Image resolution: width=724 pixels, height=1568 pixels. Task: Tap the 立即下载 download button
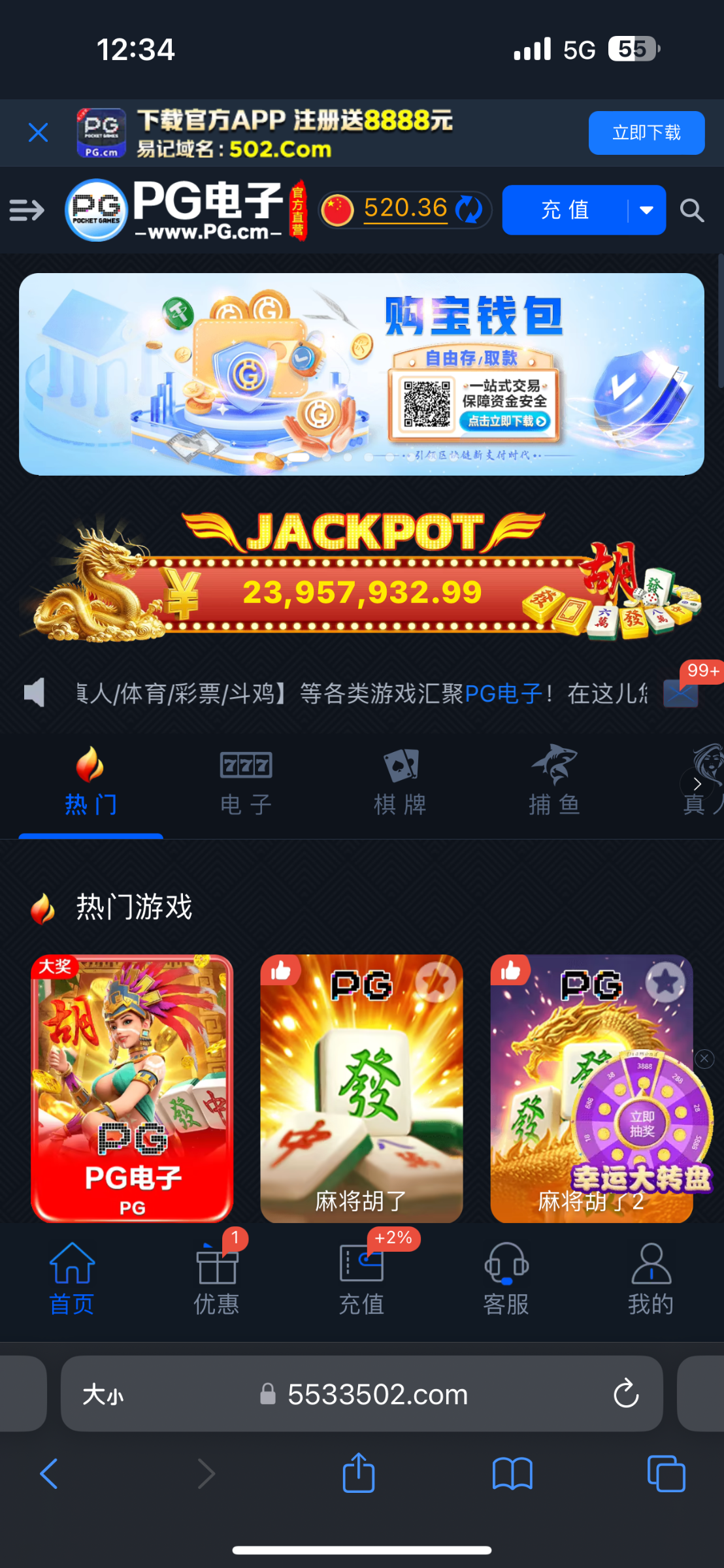646,133
